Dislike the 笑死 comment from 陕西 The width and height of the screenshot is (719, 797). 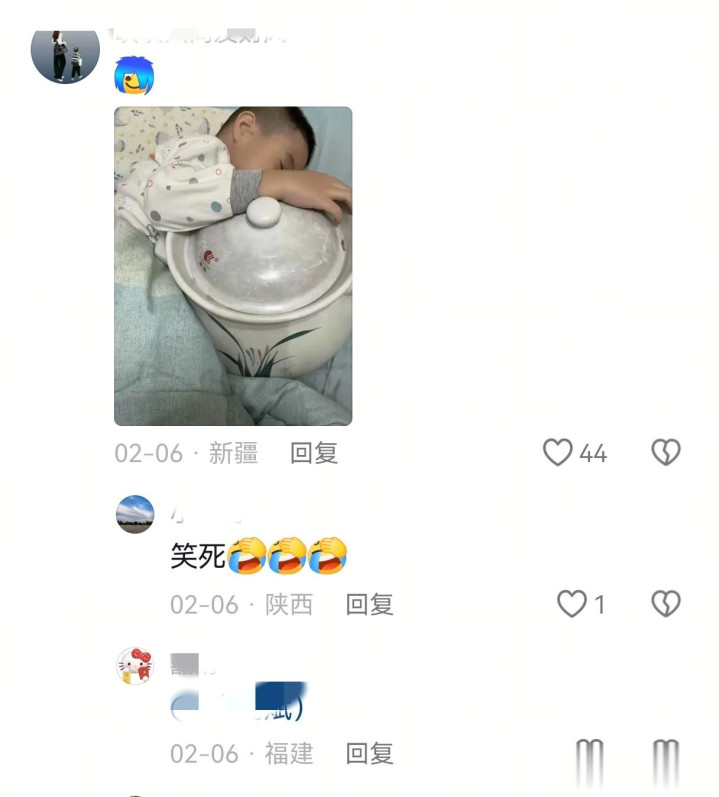[x=666, y=604]
